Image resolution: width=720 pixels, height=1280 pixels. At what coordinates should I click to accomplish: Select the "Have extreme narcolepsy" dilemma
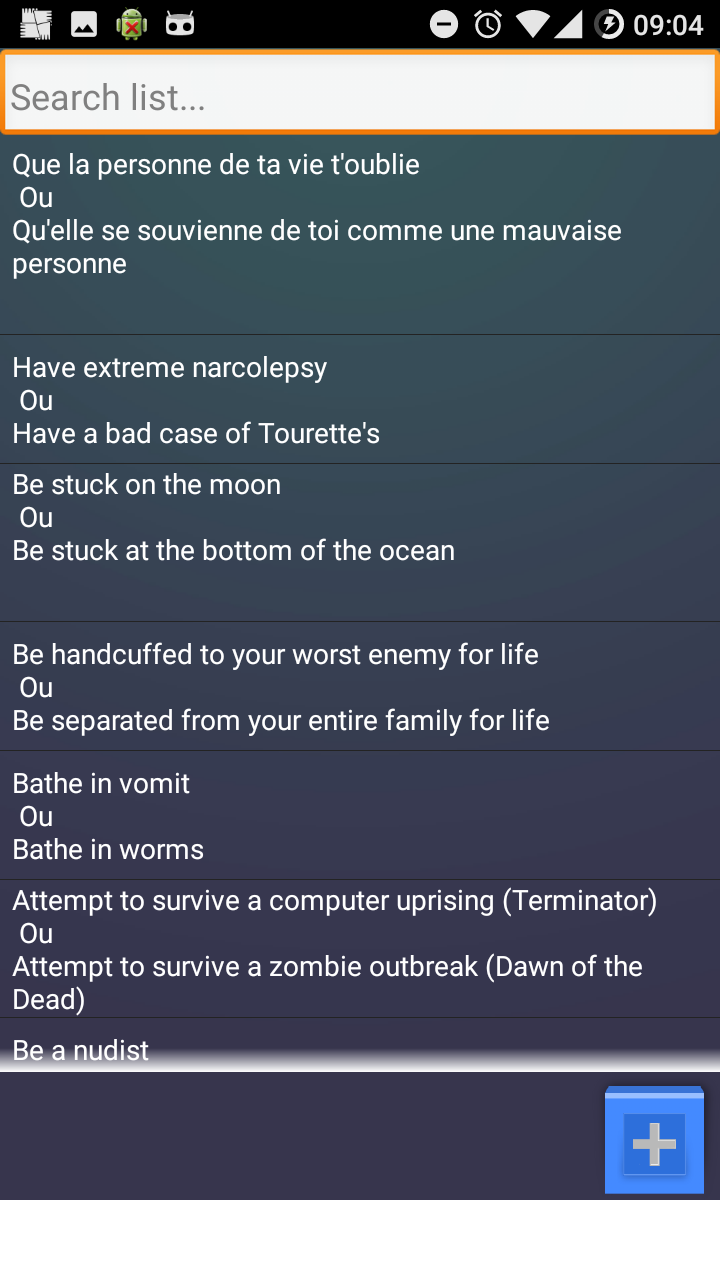click(x=360, y=399)
